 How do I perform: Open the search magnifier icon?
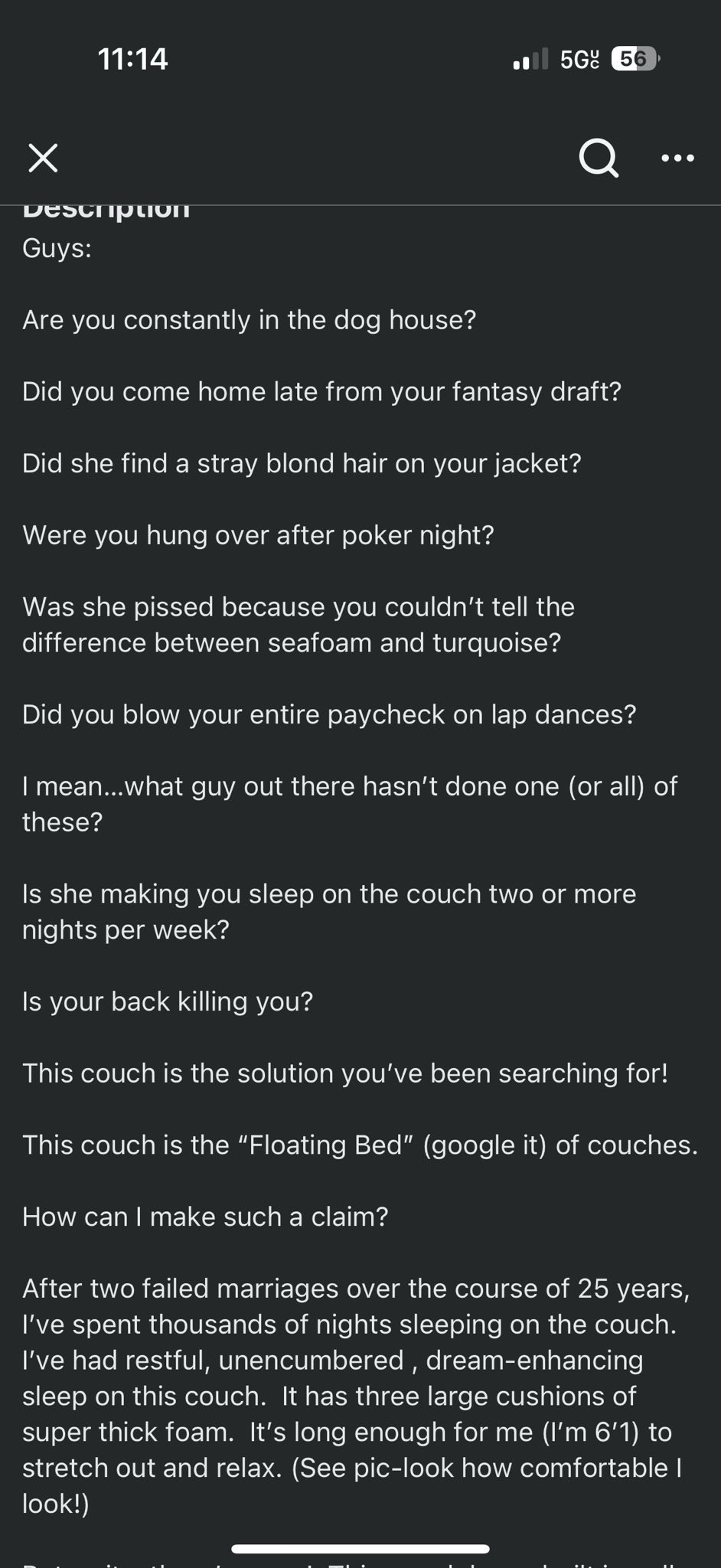pyautogui.click(x=599, y=158)
